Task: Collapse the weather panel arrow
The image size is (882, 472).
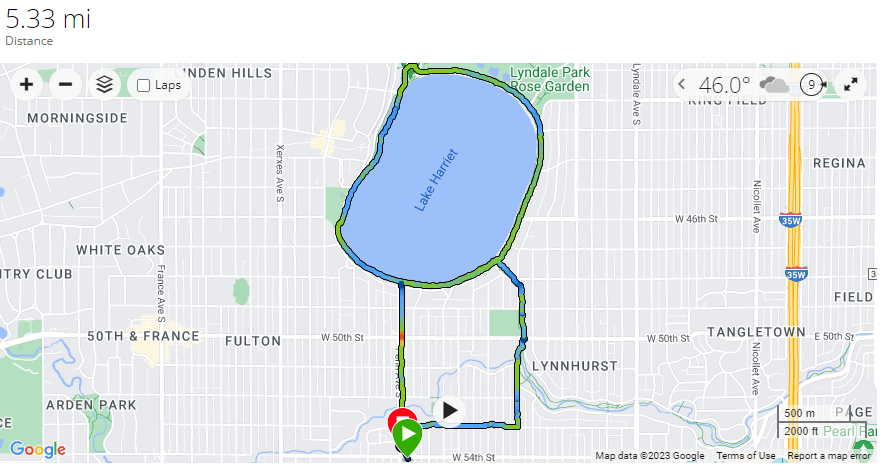Action: [682, 85]
